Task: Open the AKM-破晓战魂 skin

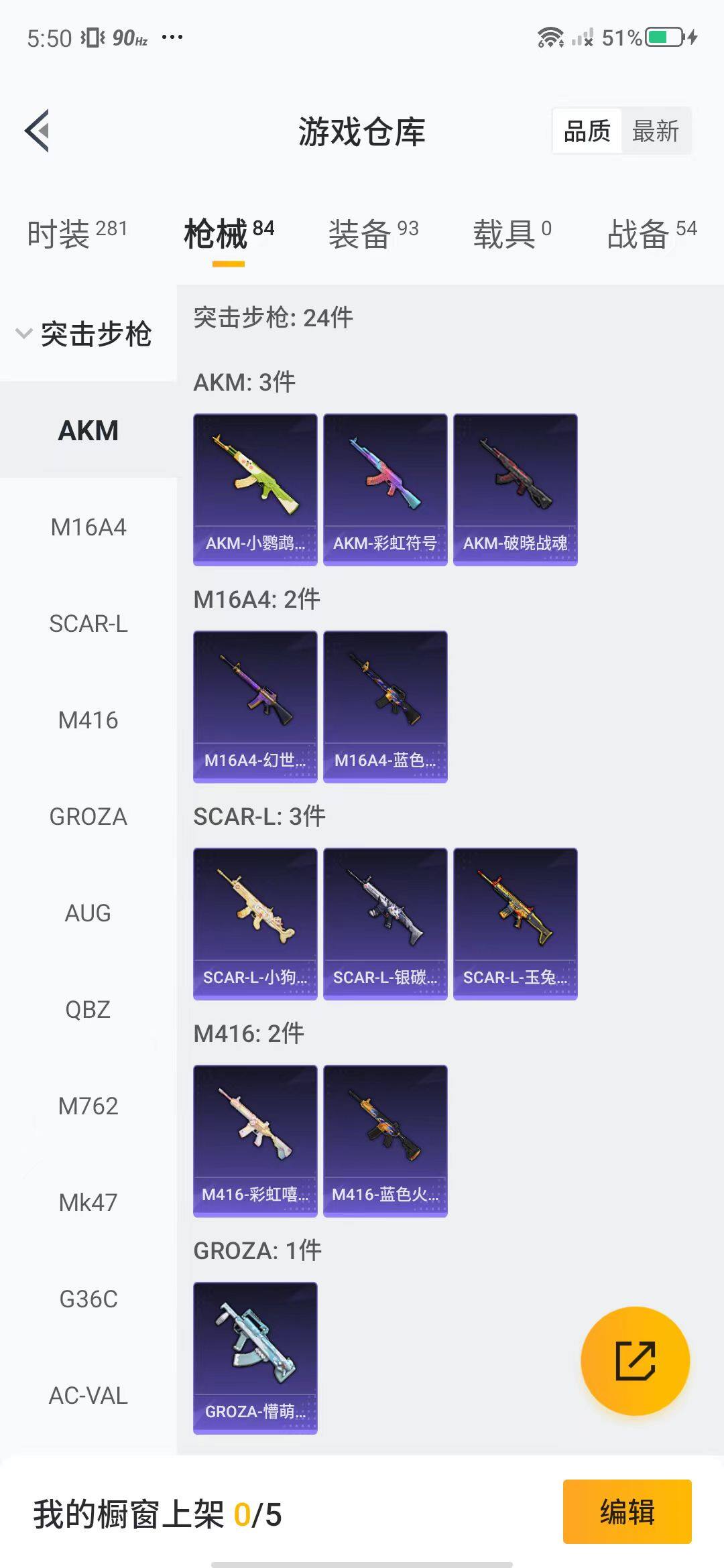Action: tap(515, 489)
